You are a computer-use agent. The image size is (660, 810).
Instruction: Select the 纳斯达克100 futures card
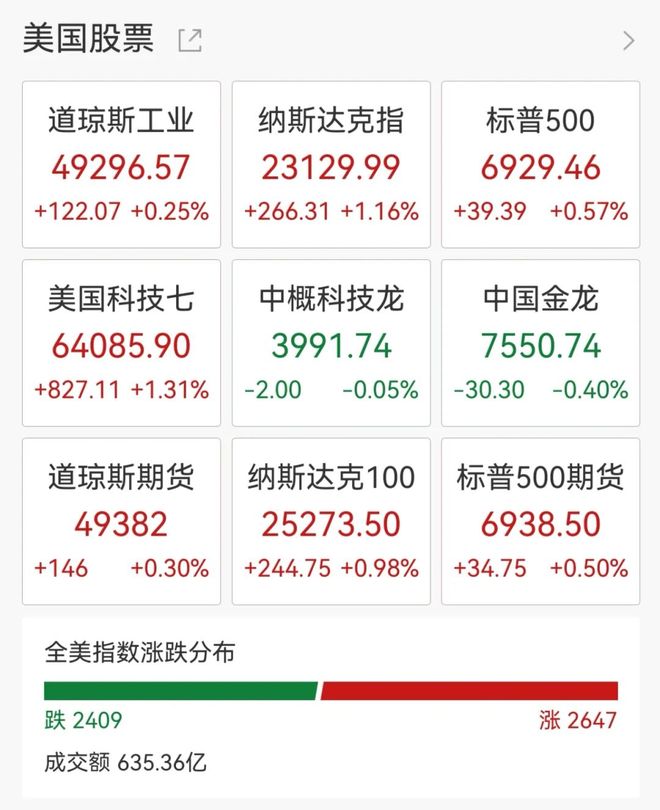point(331,521)
